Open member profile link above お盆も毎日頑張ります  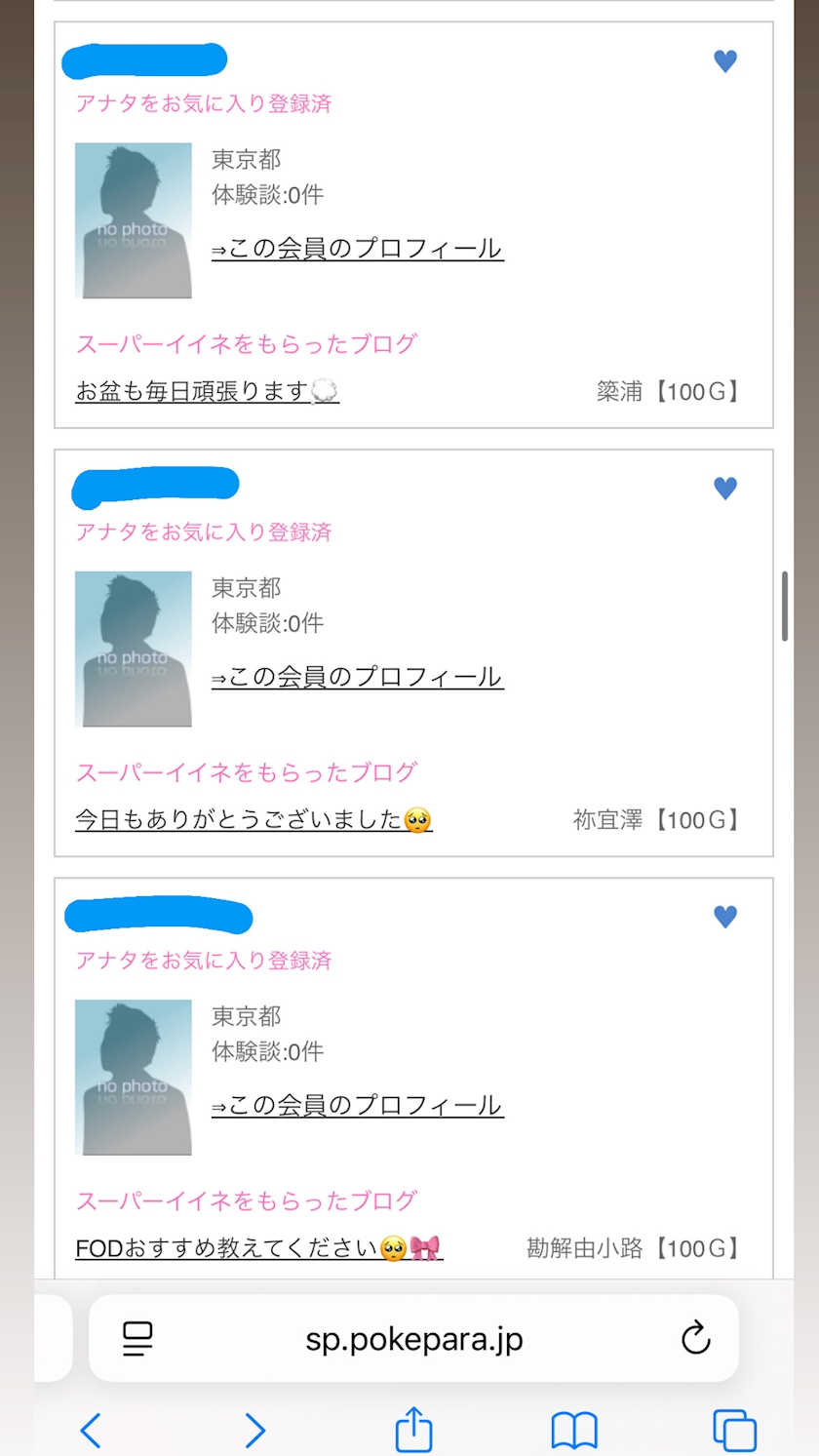(x=357, y=249)
